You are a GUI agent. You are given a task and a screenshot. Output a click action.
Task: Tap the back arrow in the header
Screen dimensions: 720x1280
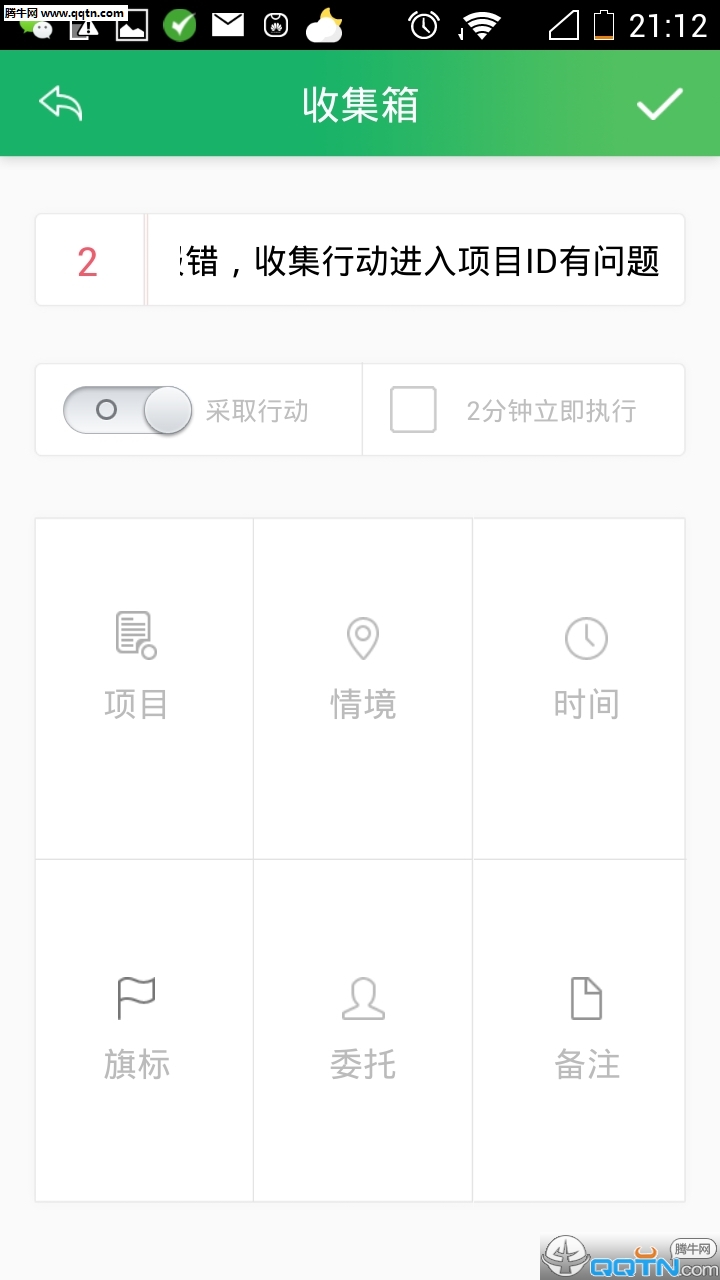click(60, 103)
